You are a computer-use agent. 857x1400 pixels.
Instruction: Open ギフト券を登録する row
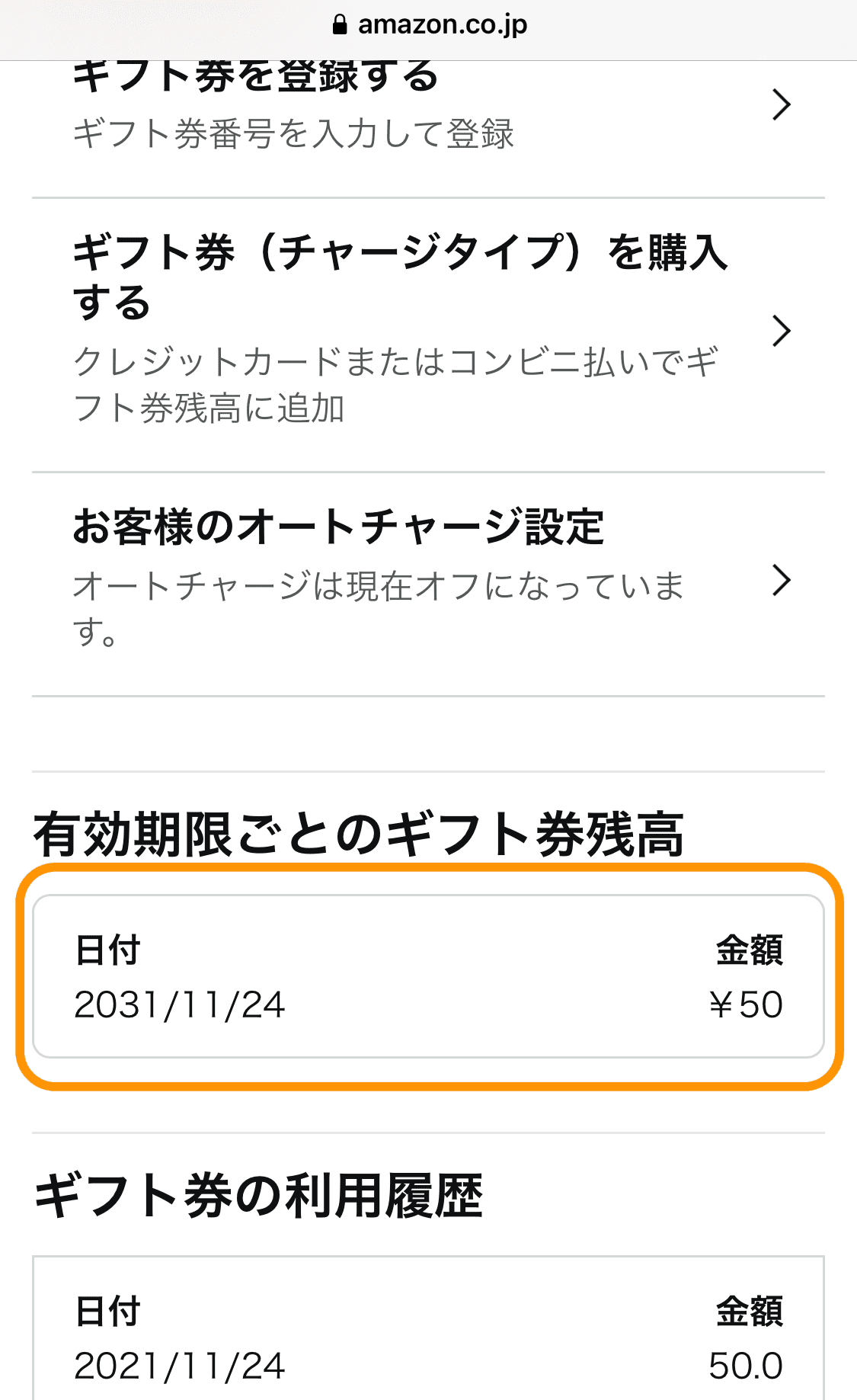(x=428, y=128)
